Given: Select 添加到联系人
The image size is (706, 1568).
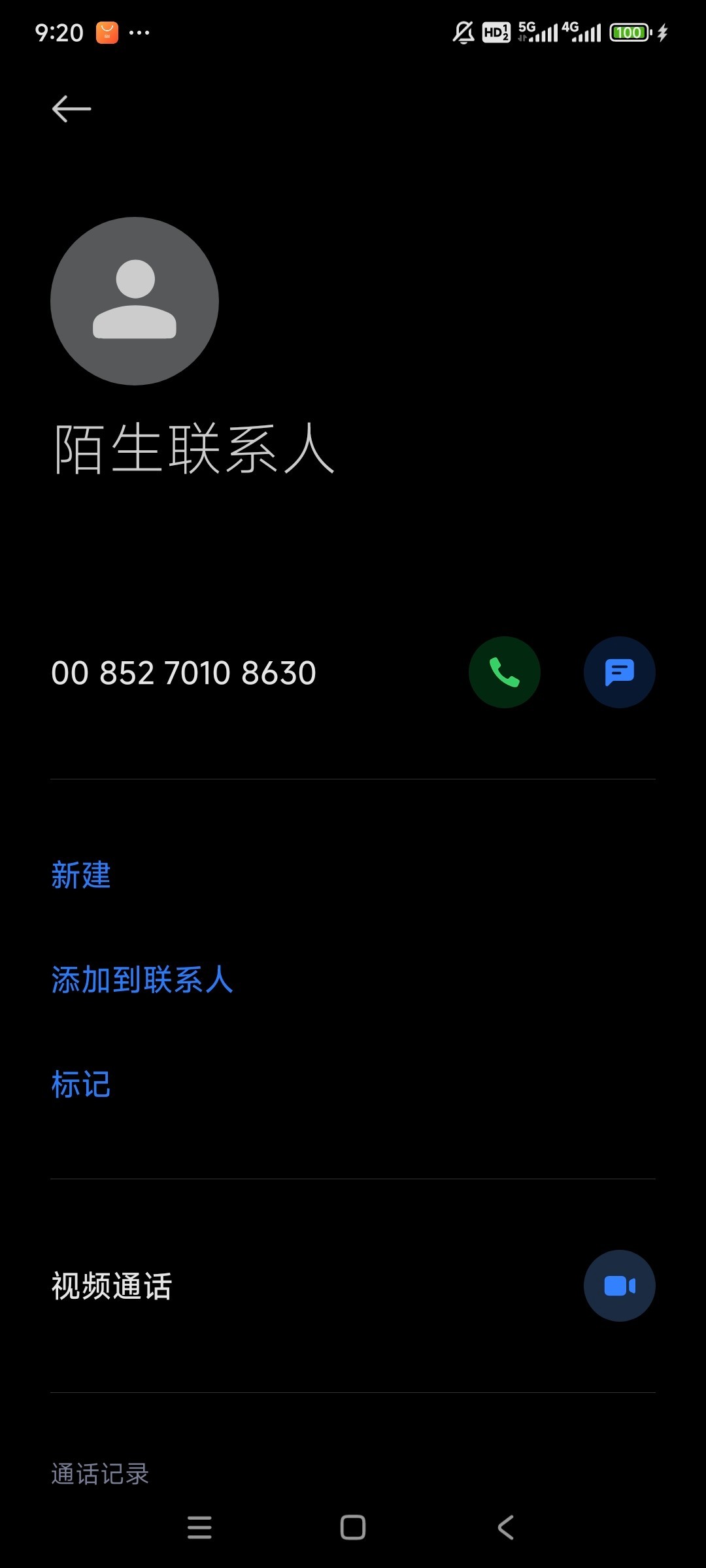Looking at the screenshot, I should click(142, 980).
